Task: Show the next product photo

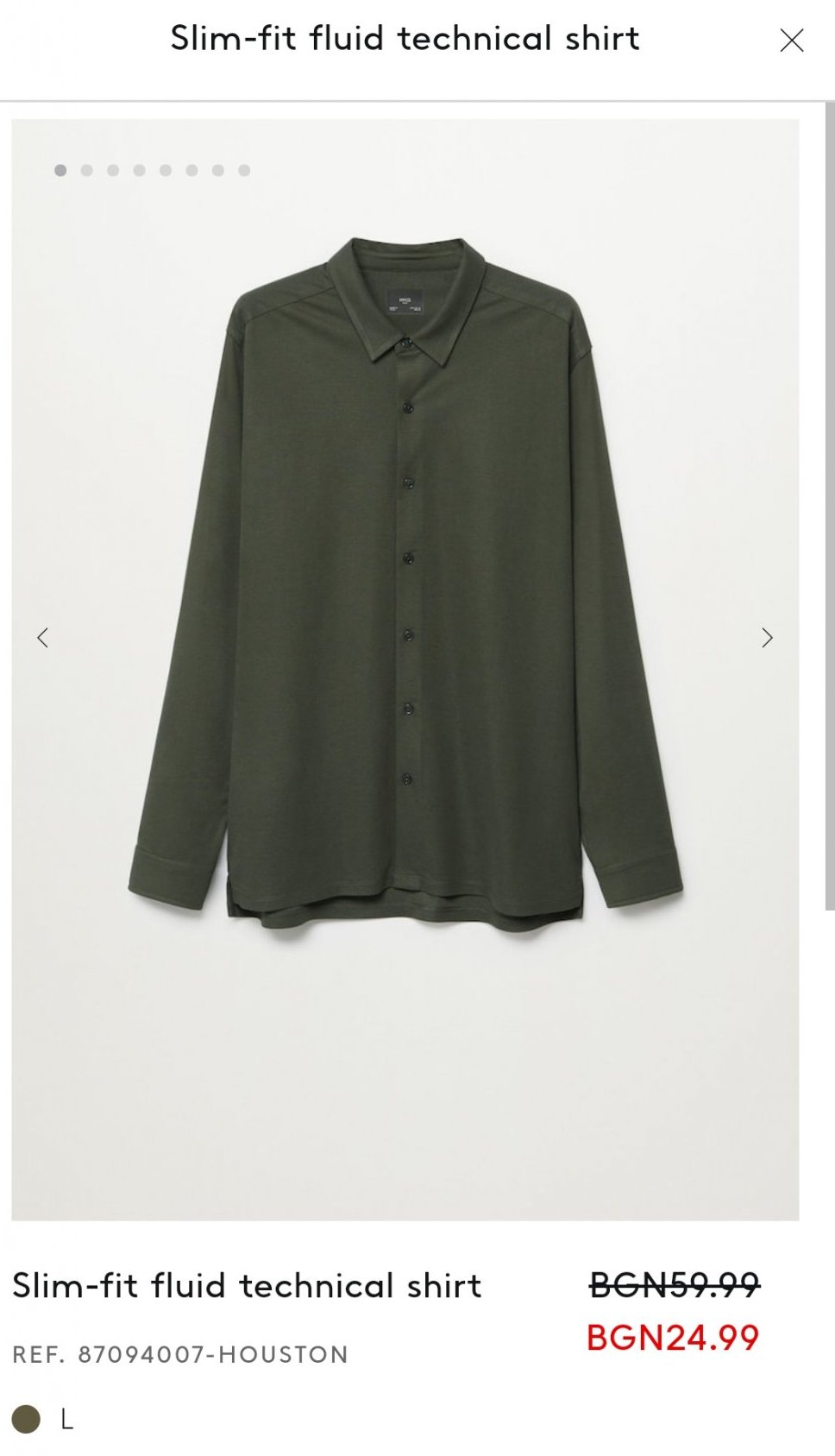Action: pos(767,638)
